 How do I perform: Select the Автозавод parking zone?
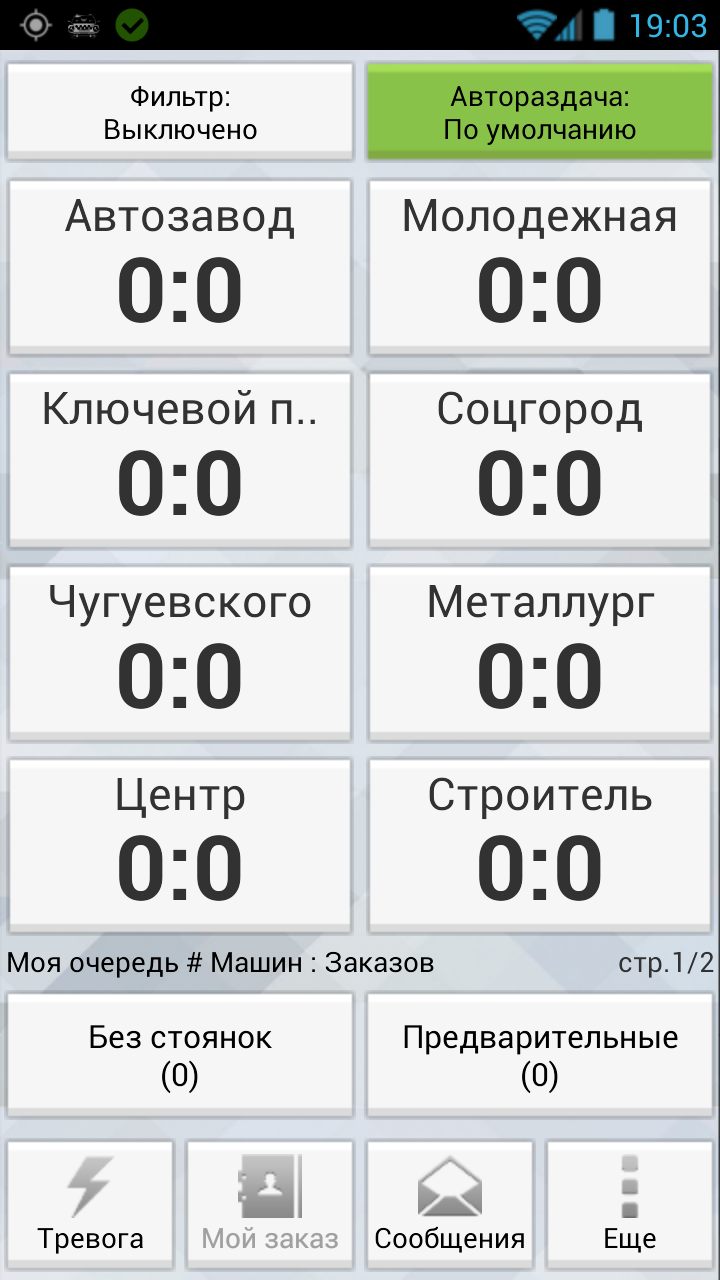click(x=180, y=265)
